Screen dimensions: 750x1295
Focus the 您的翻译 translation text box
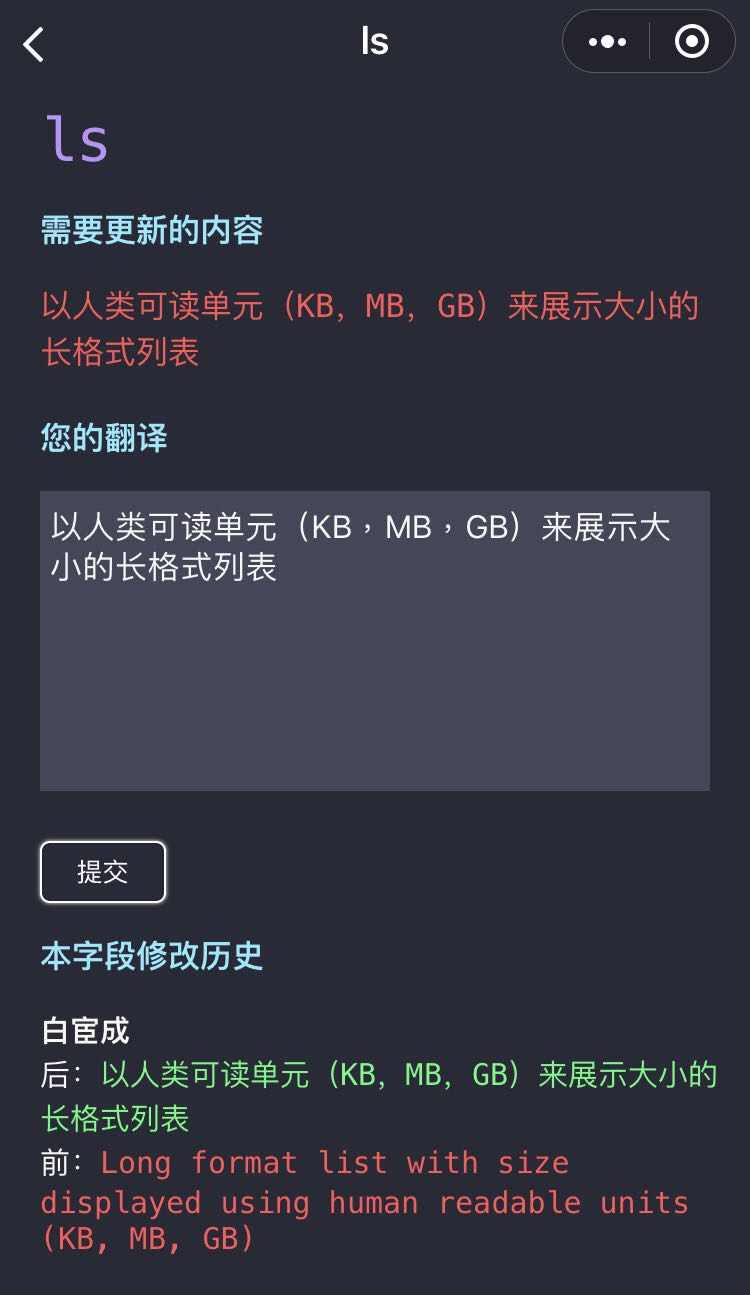point(375,640)
